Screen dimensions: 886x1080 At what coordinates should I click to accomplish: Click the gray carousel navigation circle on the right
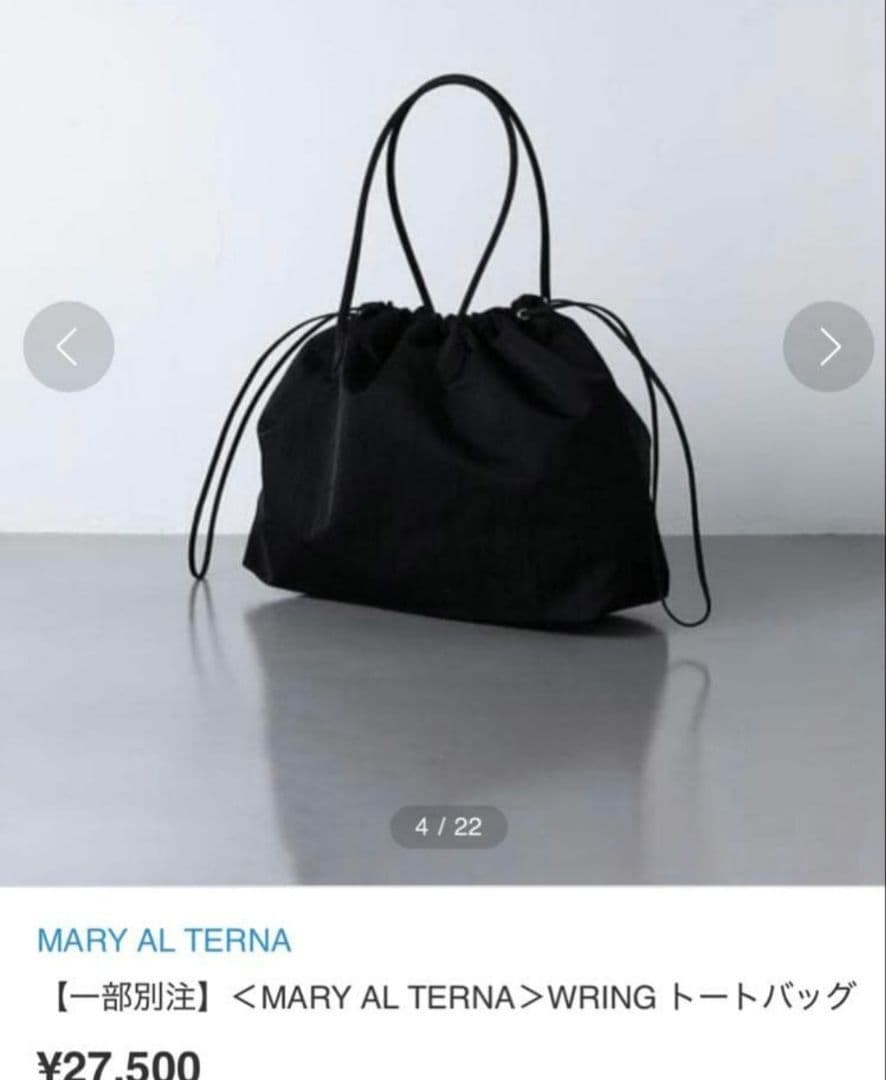pyautogui.click(x=828, y=345)
